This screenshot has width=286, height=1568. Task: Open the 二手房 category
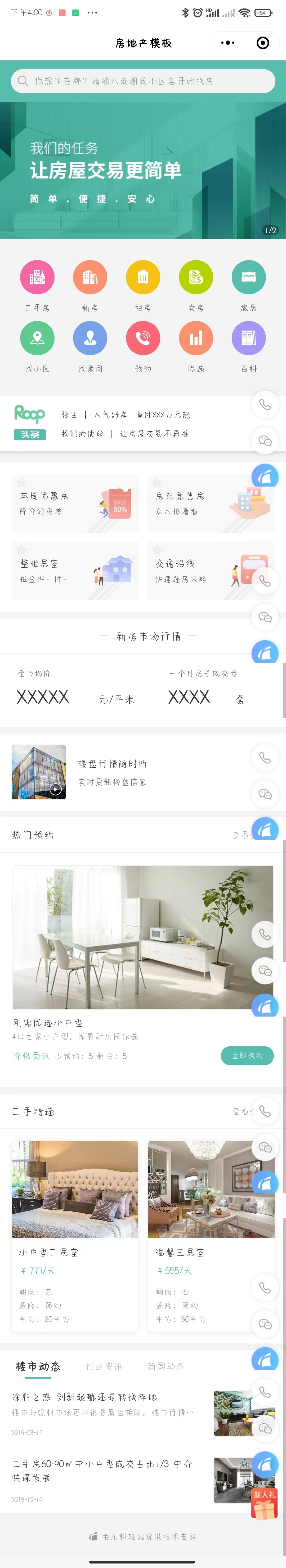click(37, 278)
